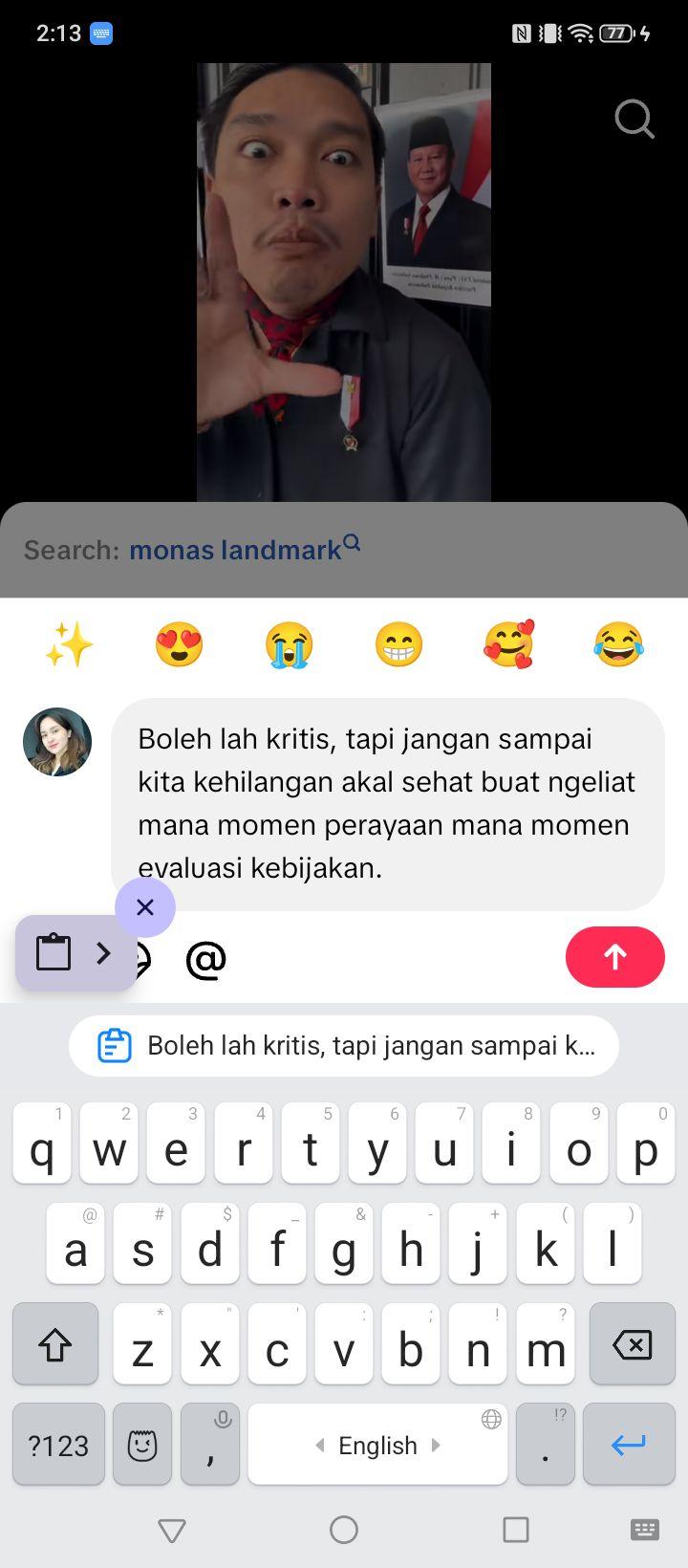Edit the comment text starting Boleh lah kritis
688x1568 pixels.
click(387, 803)
